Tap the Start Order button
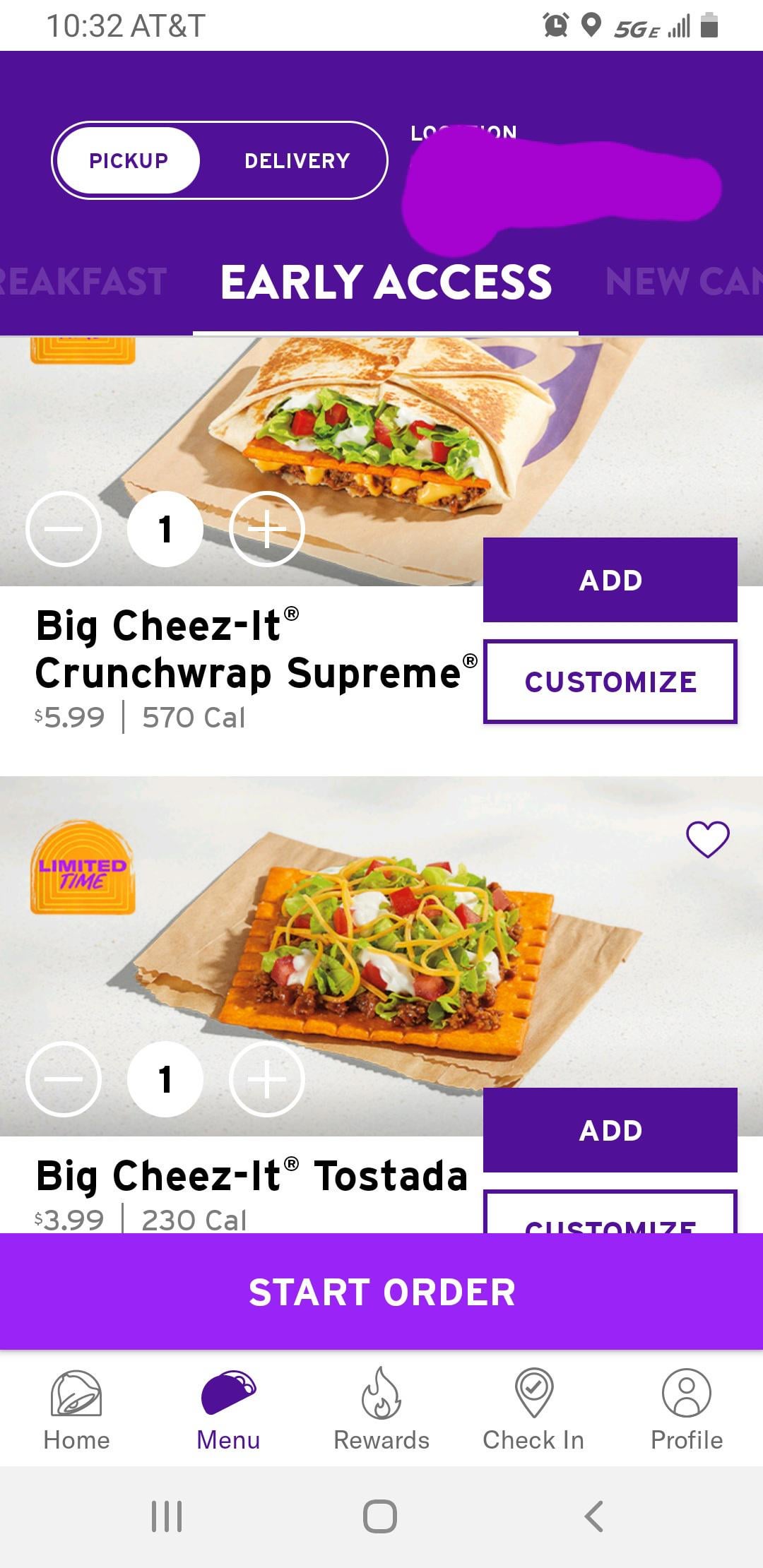 click(x=381, y=1292)
